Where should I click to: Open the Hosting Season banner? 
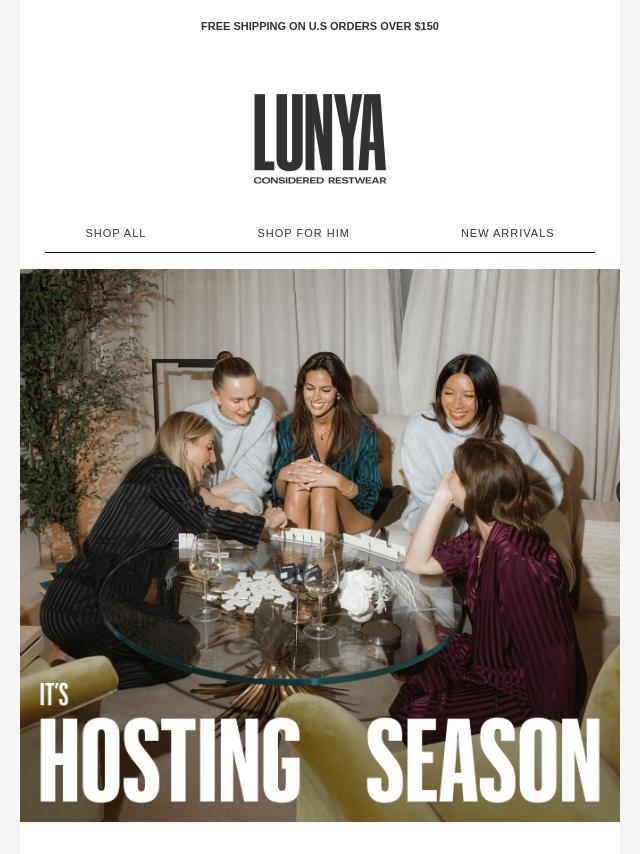coord(320,545)
